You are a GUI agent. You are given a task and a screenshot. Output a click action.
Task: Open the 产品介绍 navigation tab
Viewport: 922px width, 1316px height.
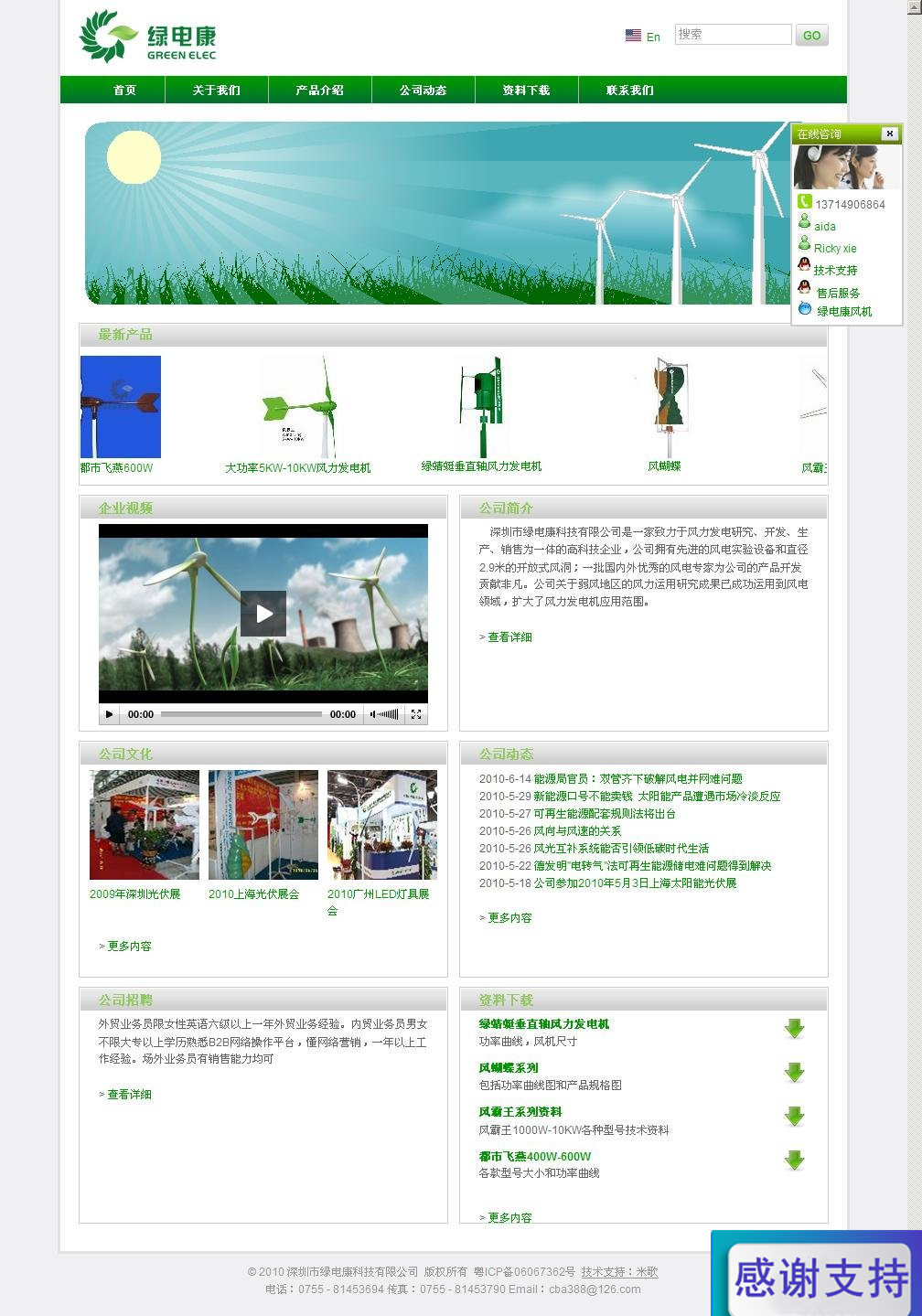(x=320, y=91)
